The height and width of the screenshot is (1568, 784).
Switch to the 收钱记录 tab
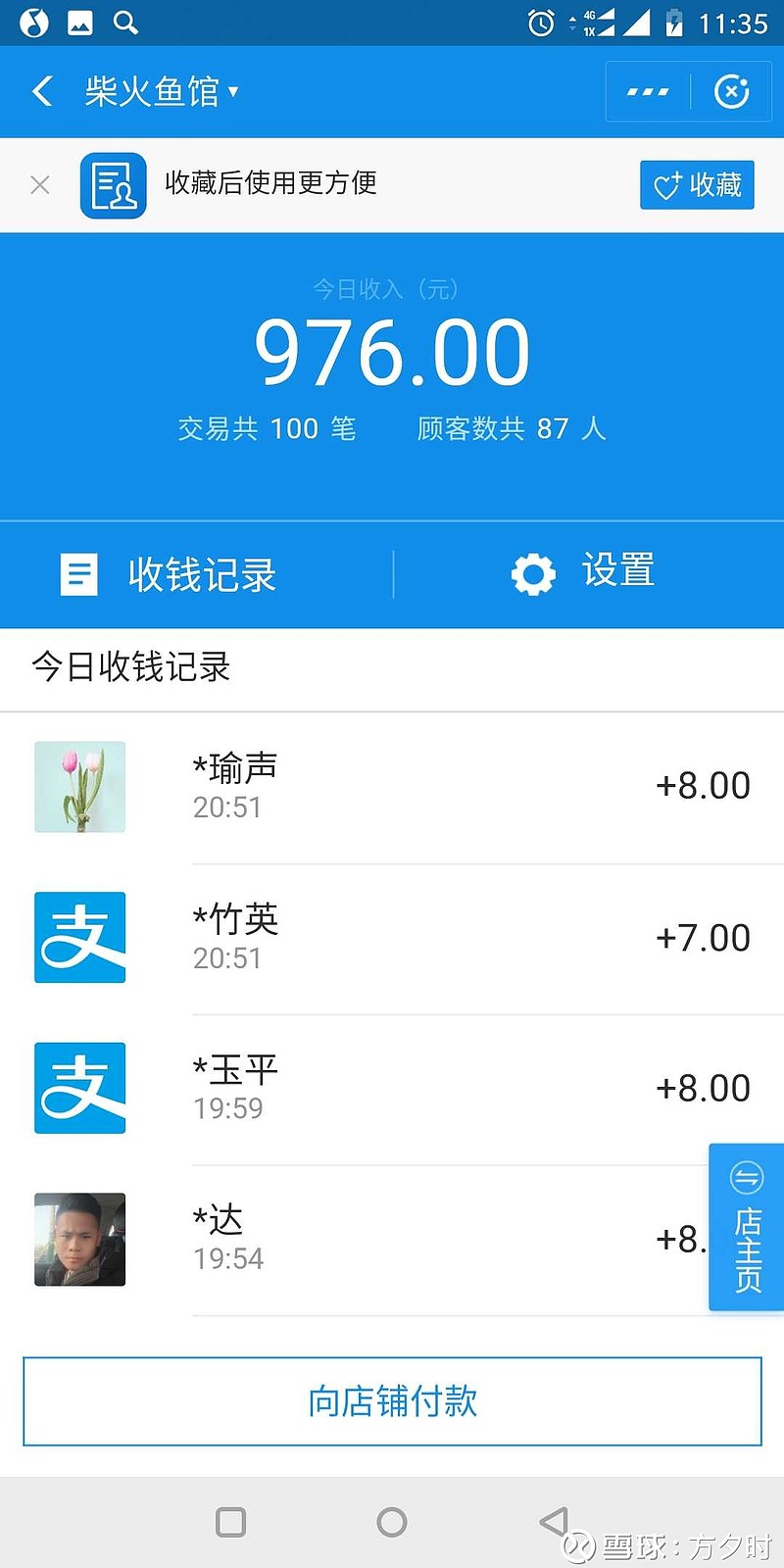(x=201, y=574)
